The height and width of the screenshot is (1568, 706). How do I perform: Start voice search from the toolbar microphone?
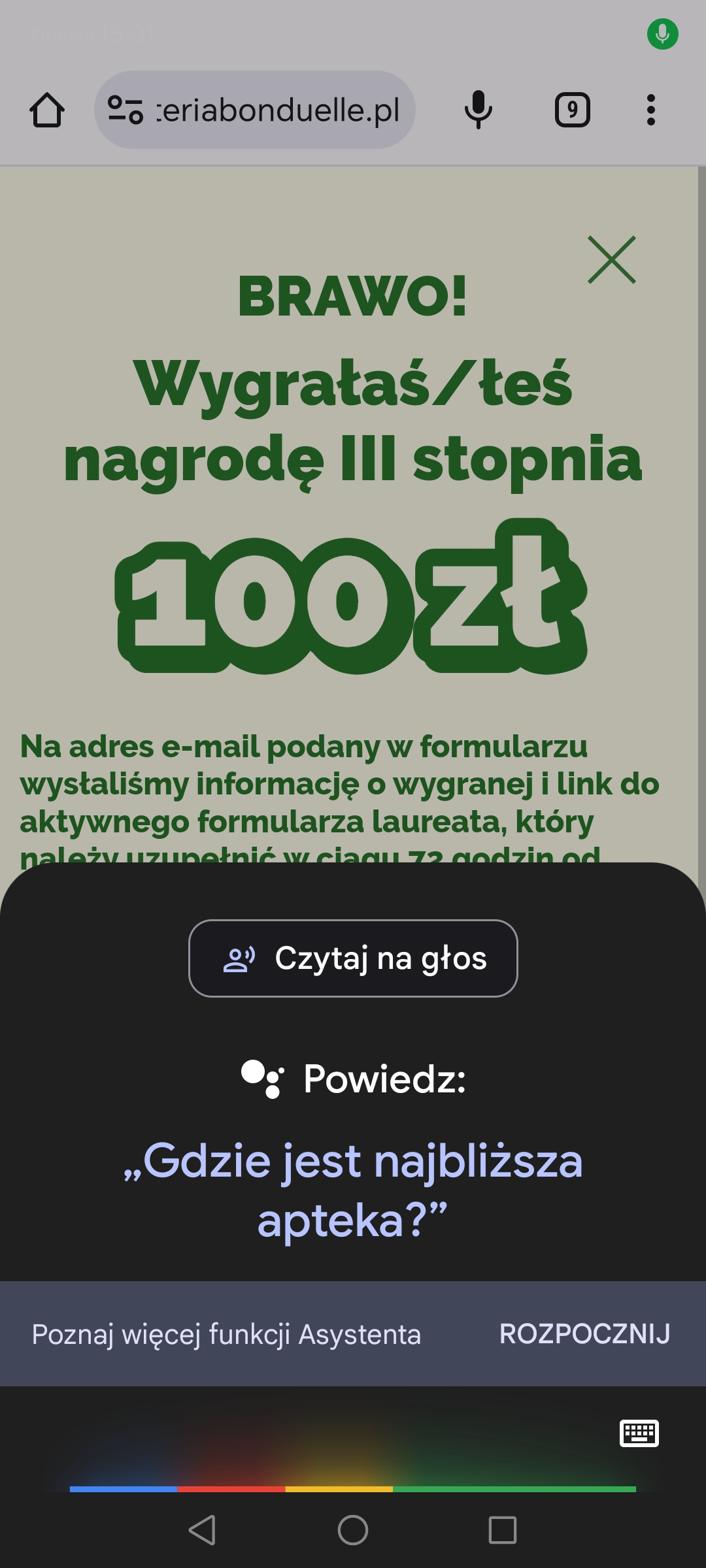click(x=478, y=110)
